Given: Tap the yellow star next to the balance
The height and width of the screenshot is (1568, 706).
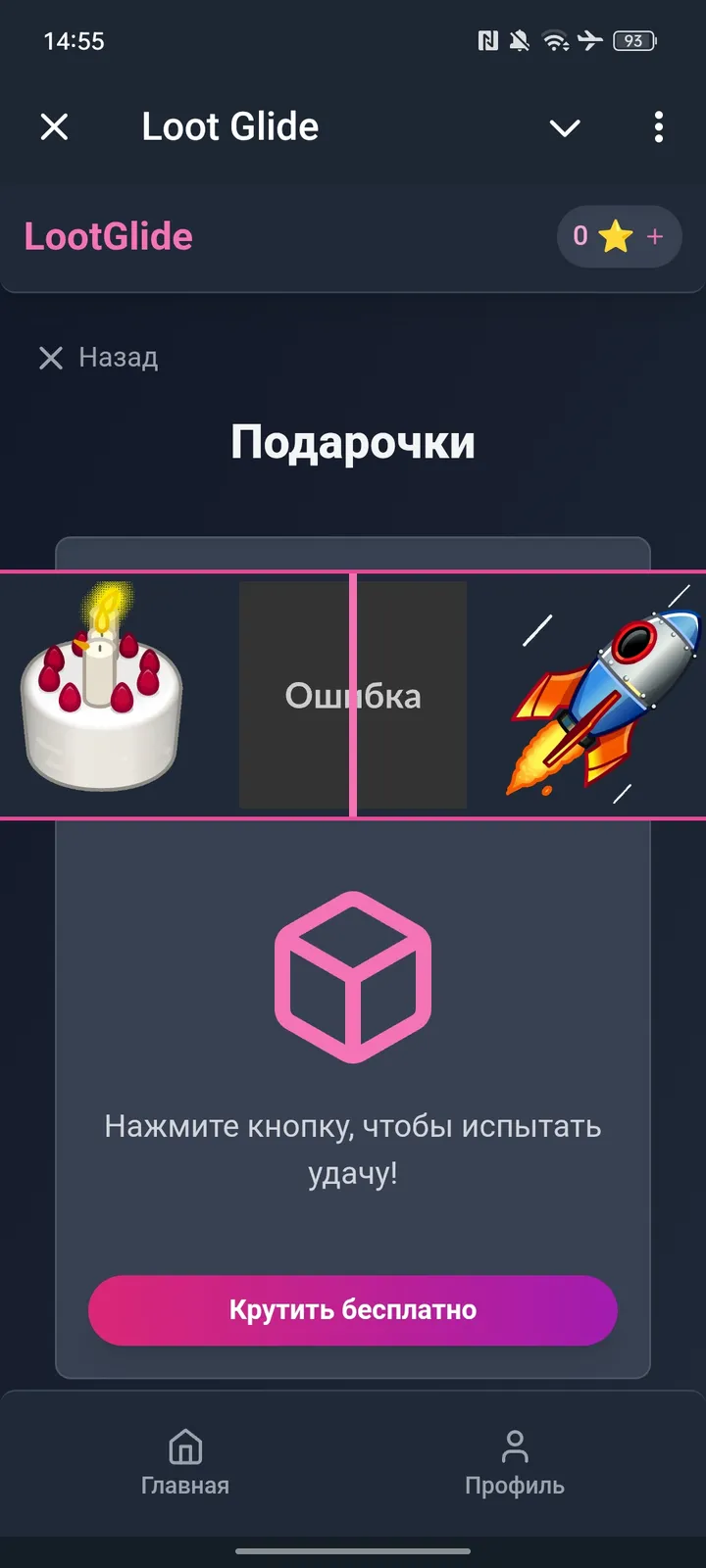Looking at the screenshot, I should pos(616,235).
